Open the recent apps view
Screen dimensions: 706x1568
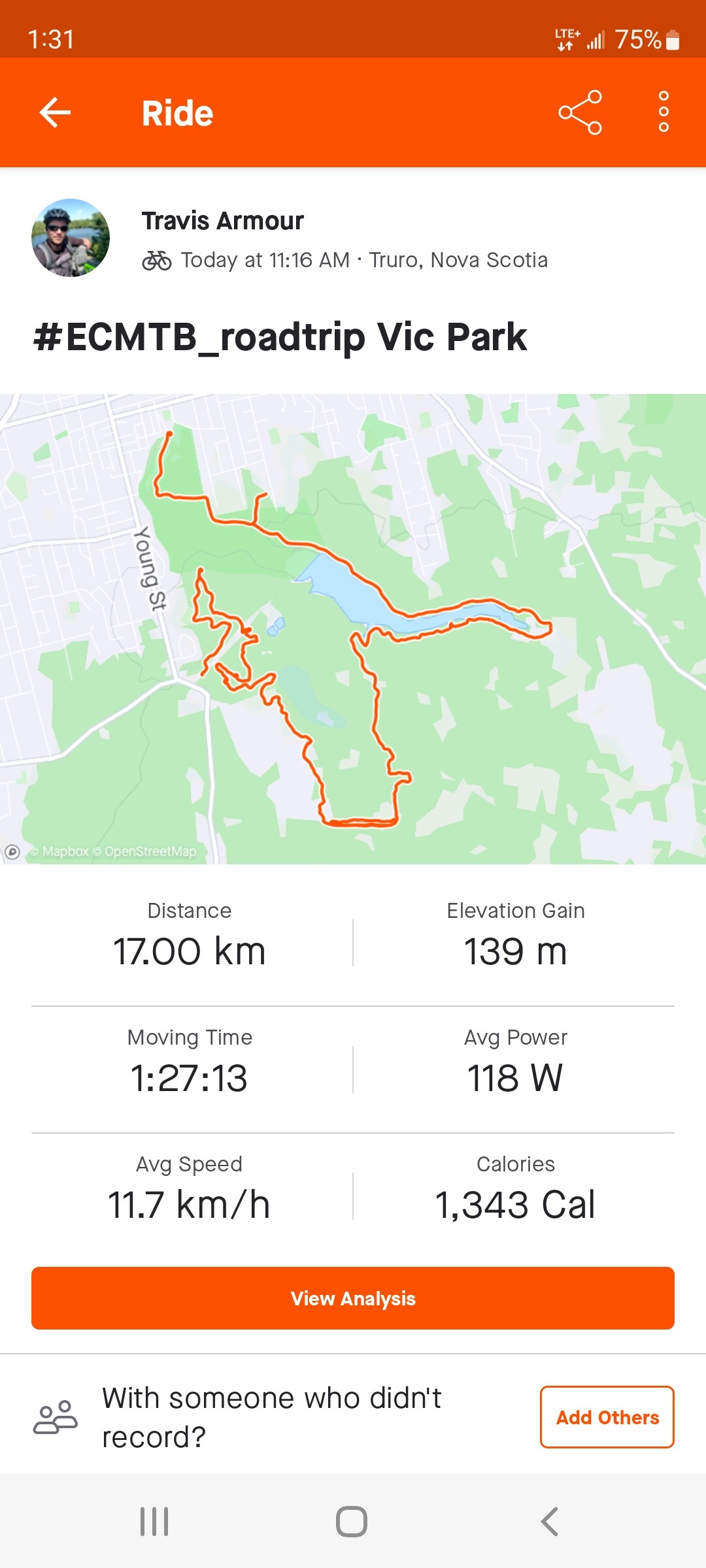(x=155, y=1522)
